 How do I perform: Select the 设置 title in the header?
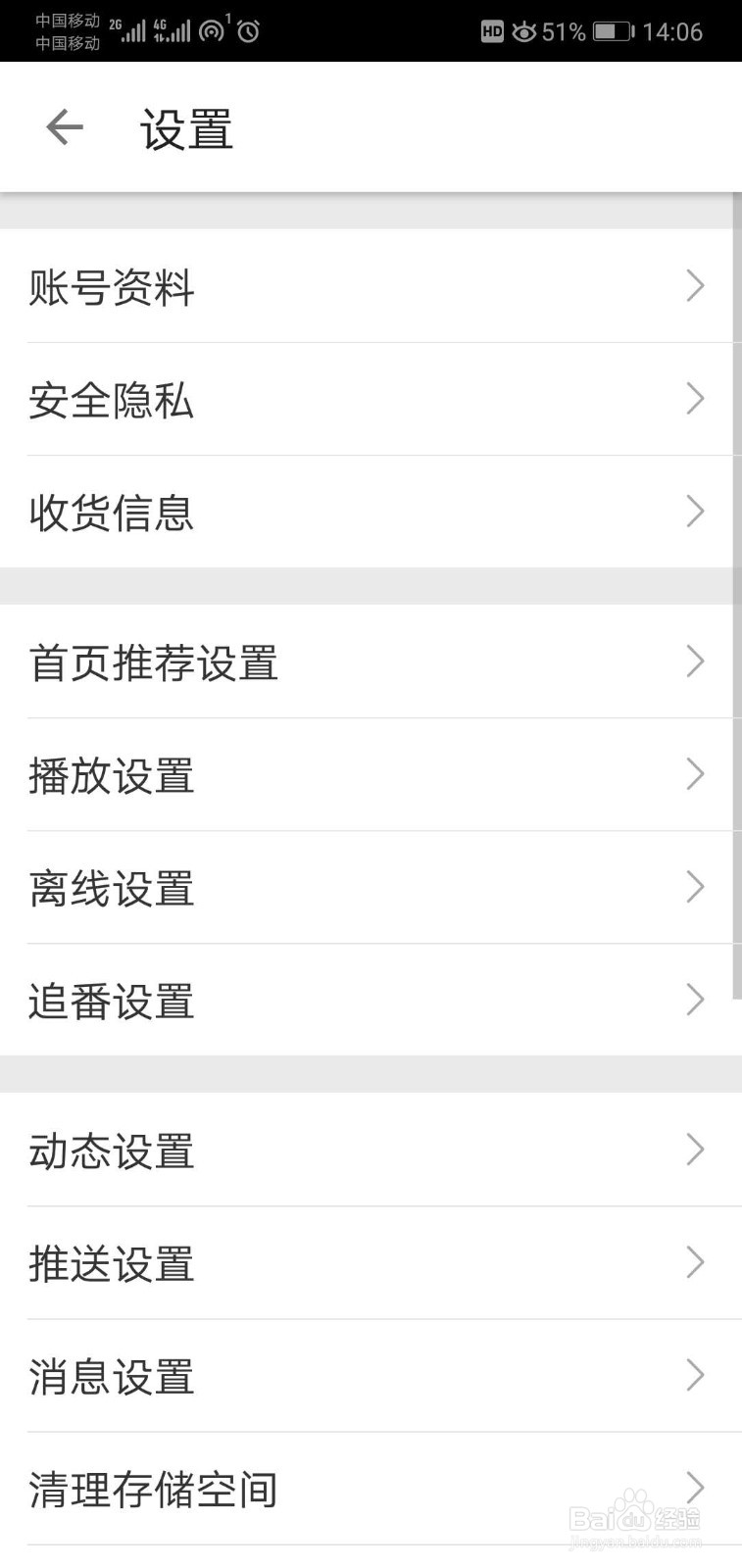pyautogui.click(x=184, y=126)
